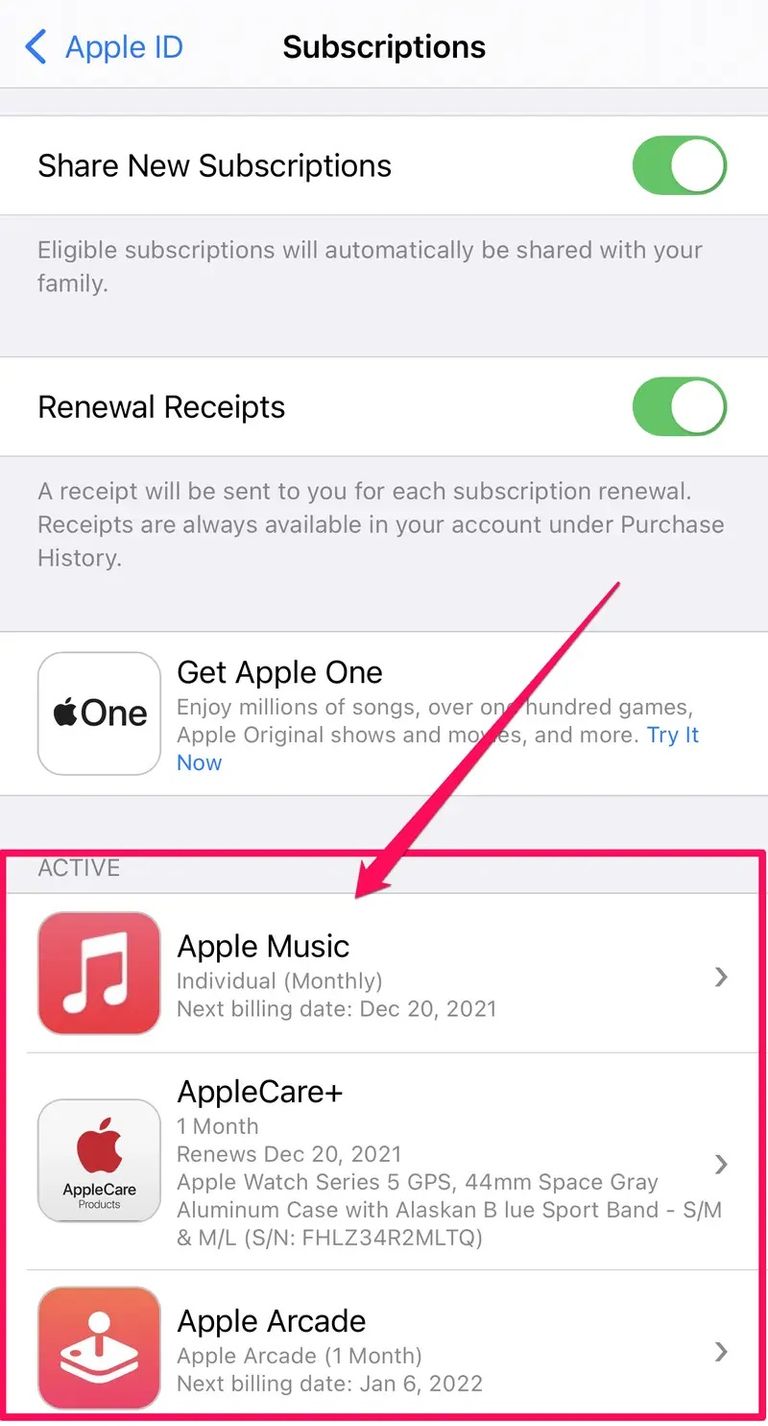The width and height of the screenshot is (768, 1426).
Task: Toggle Share New Subscriptions switch
Action: click(679, 166)
